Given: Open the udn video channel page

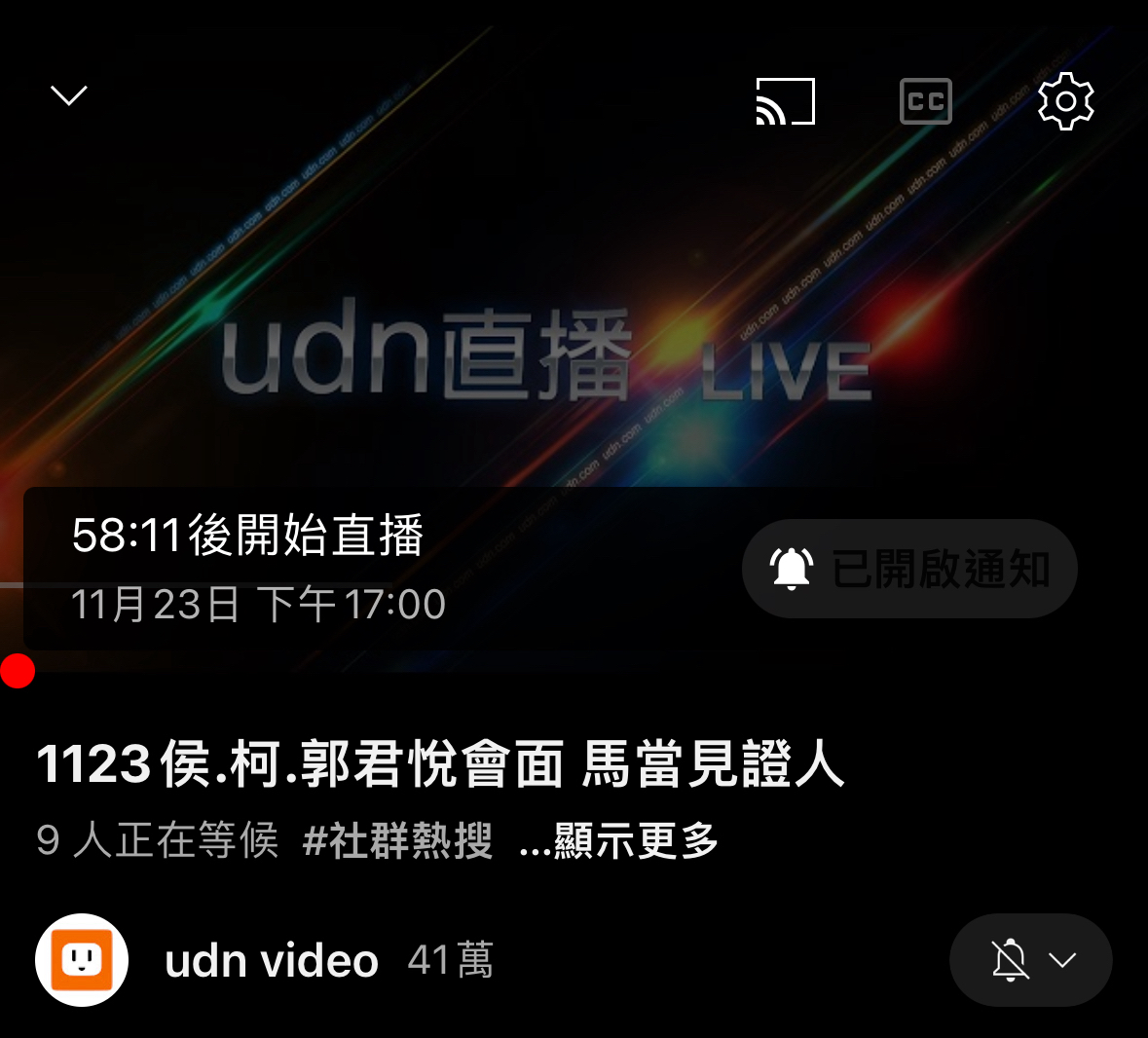Looking at the screenshot, I should tap(271, 961).
